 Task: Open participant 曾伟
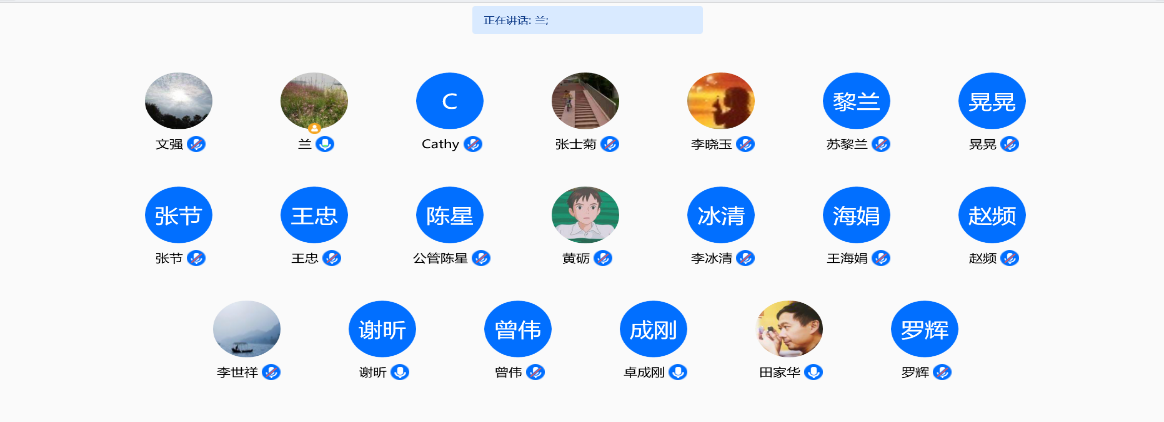point(518,329)
